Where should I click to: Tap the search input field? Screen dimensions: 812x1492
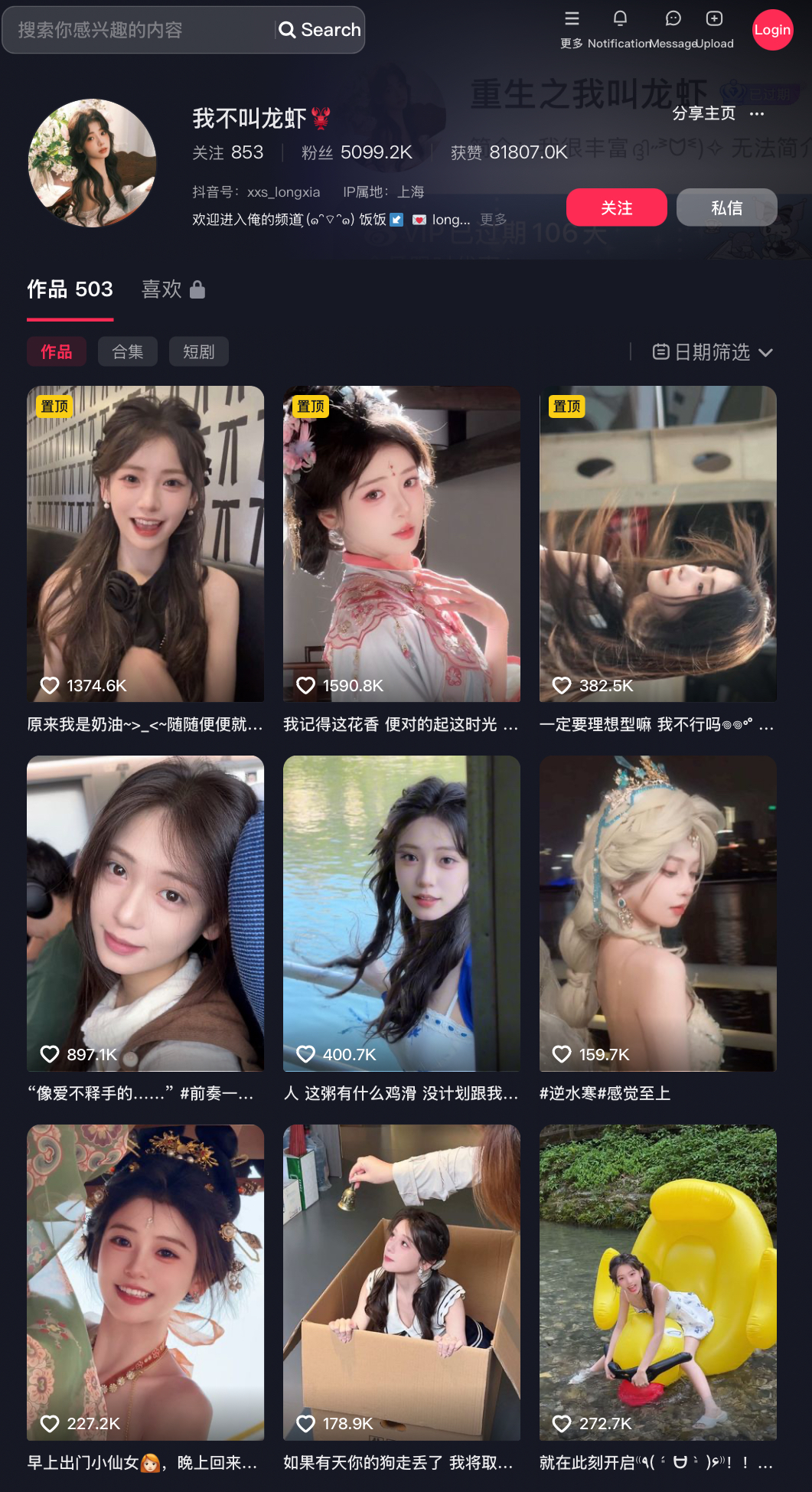click(x=140, y=30)
